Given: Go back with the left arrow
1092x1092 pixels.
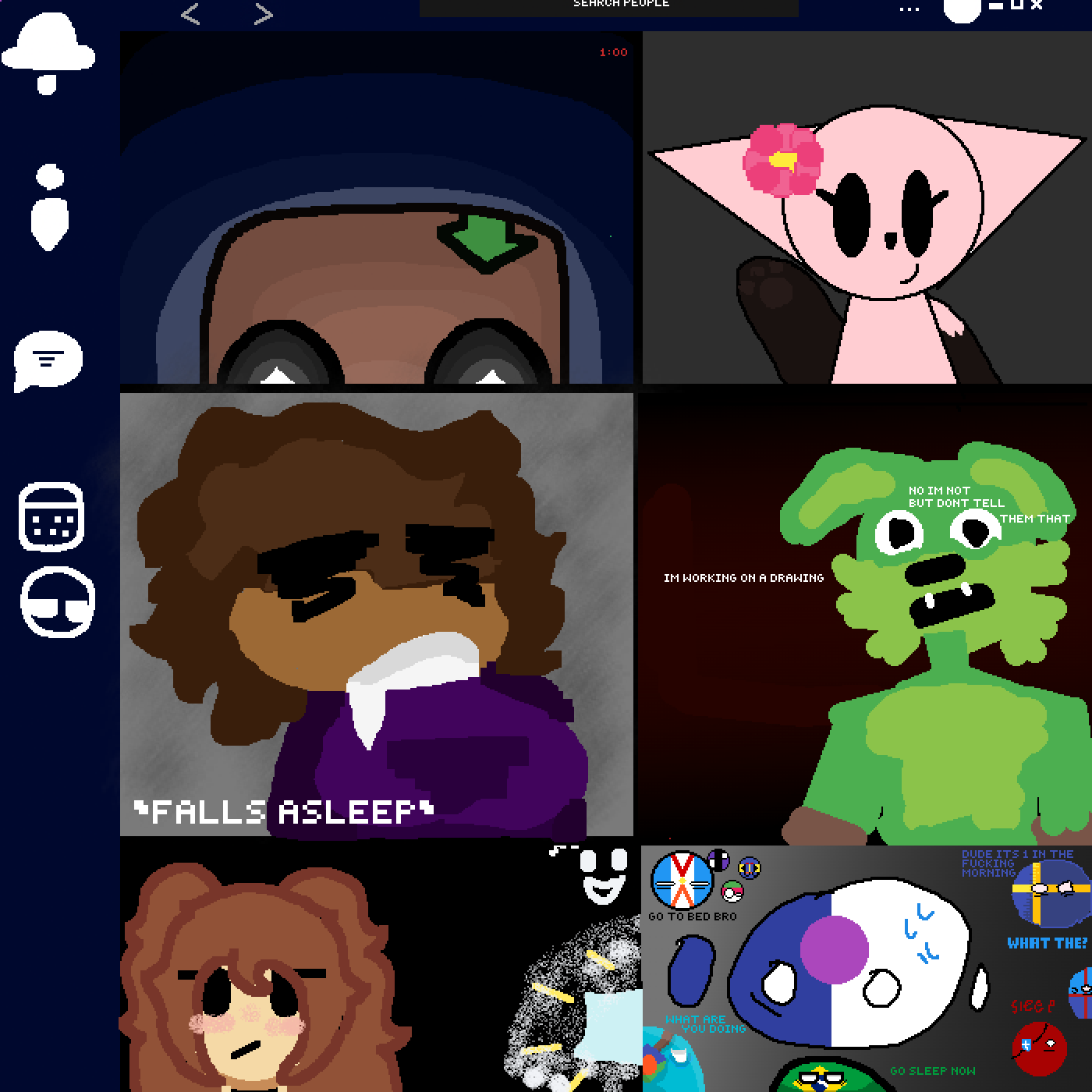Looking at the screenshot, I should [190, 14].
